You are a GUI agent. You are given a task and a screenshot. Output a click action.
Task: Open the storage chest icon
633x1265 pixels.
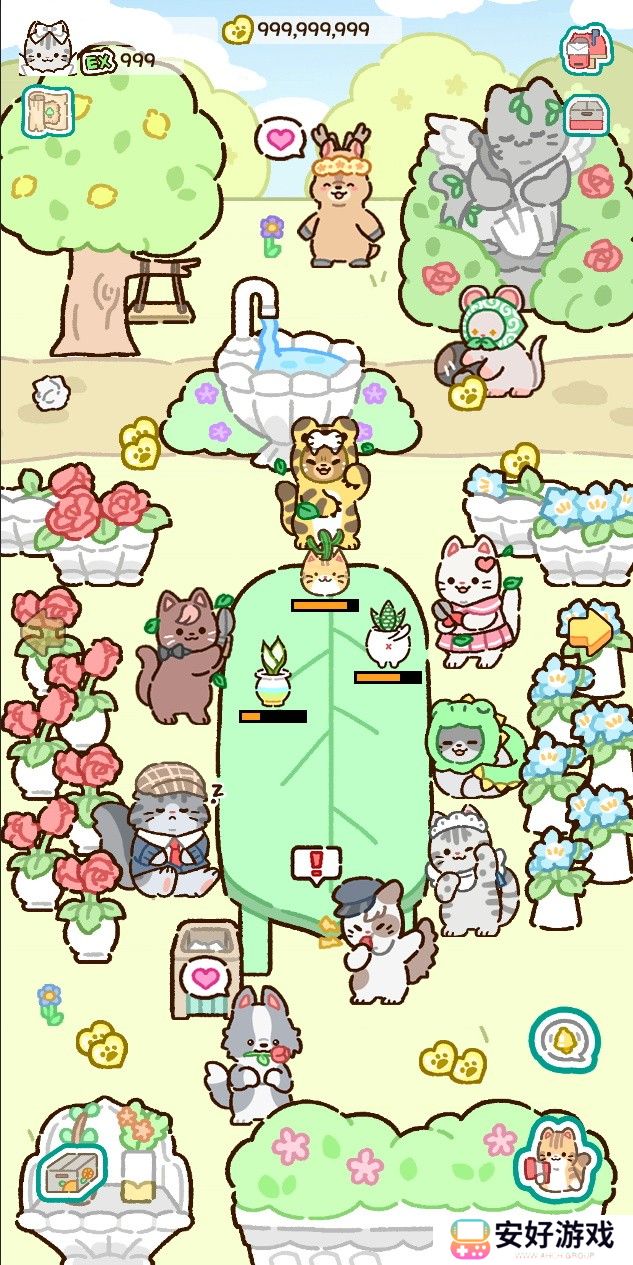tap(586, 114)
